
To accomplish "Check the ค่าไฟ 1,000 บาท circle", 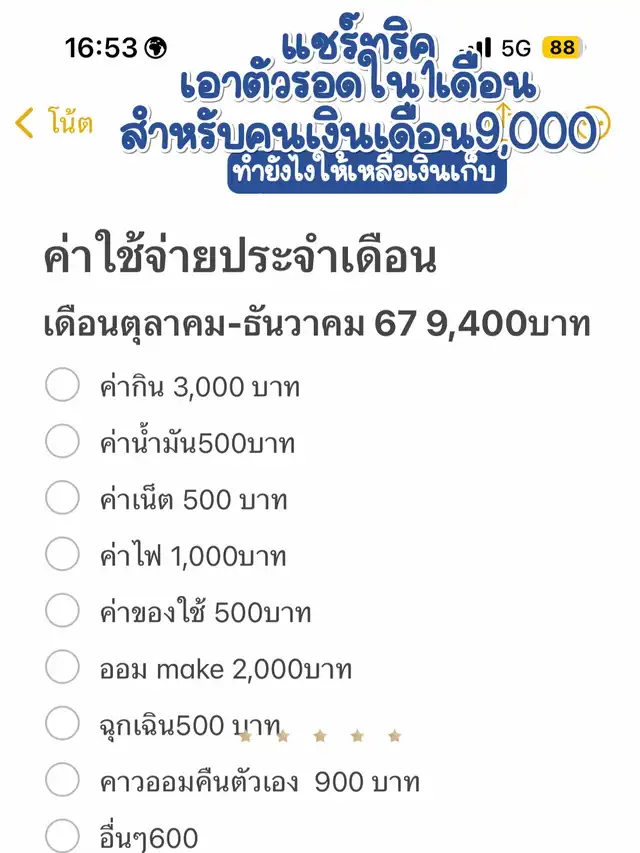I will [x=62, y=553].
